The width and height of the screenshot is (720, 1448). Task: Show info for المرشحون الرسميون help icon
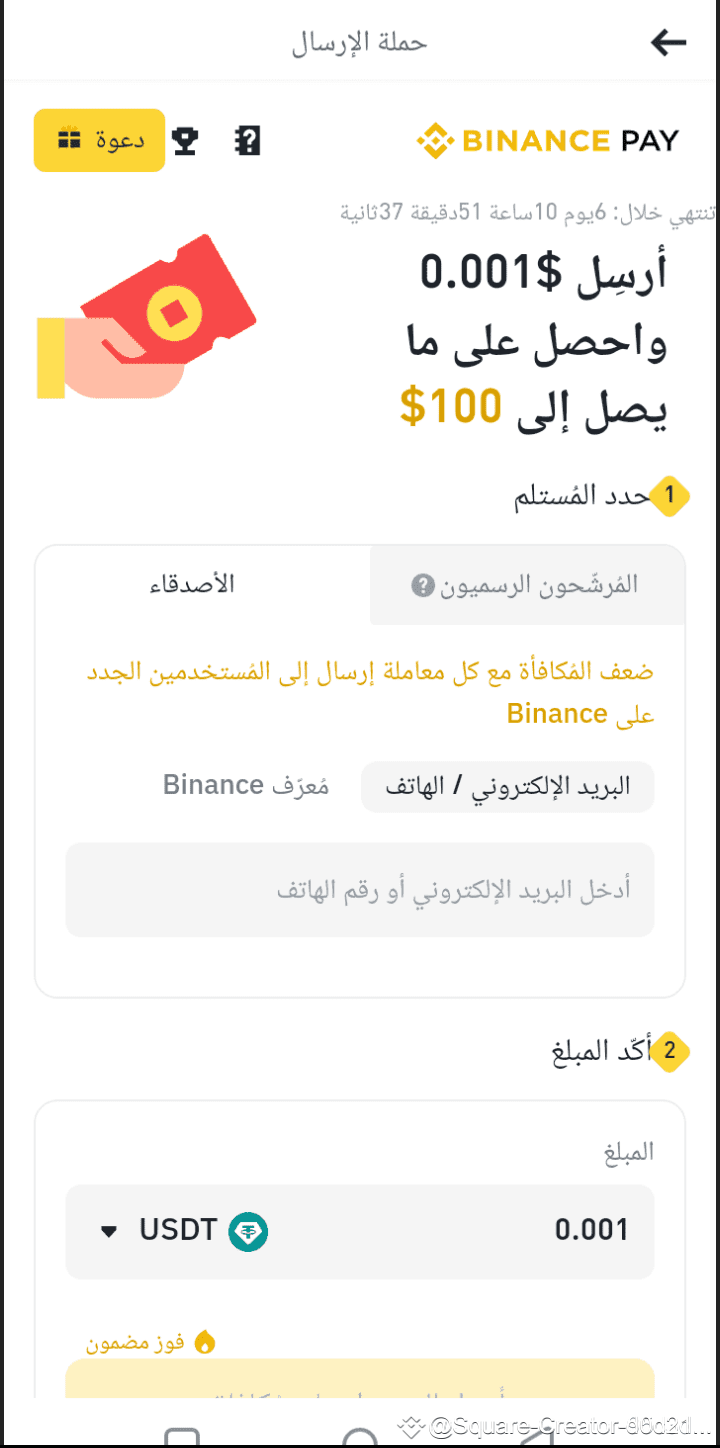[x=423, y=585]
